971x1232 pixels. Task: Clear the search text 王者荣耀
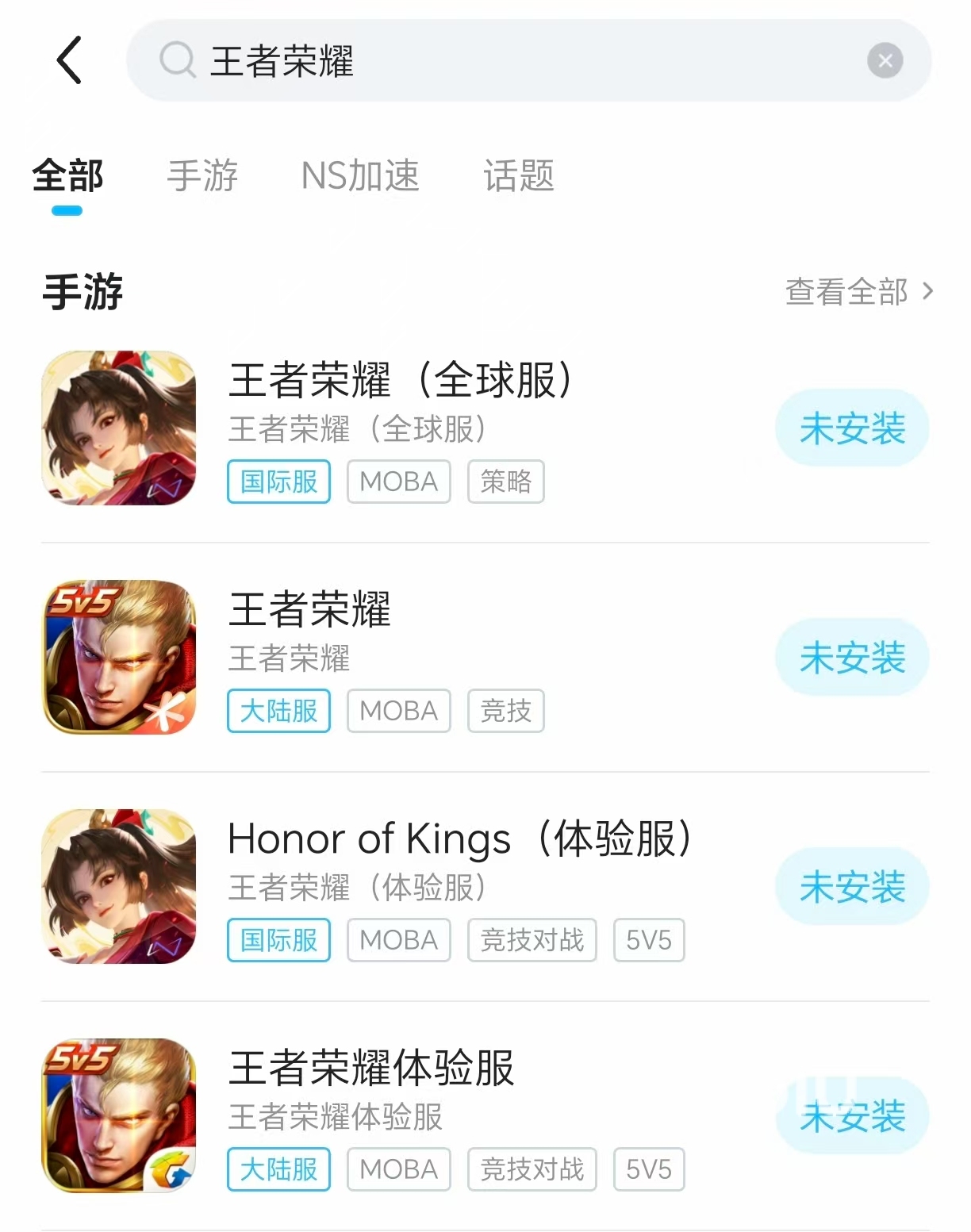[885, 60]
